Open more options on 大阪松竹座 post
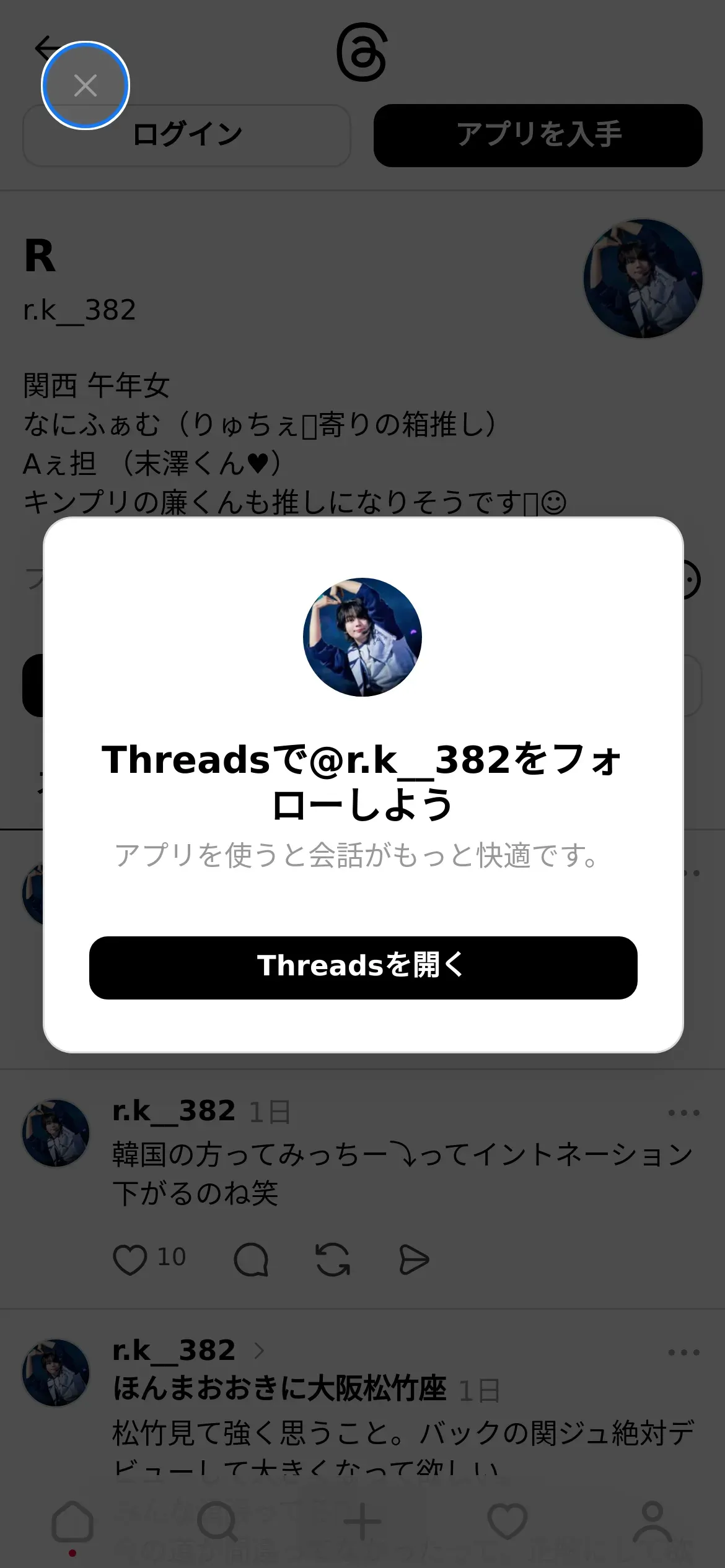This screenshot has width=725, height=1568. (683, 1352)
